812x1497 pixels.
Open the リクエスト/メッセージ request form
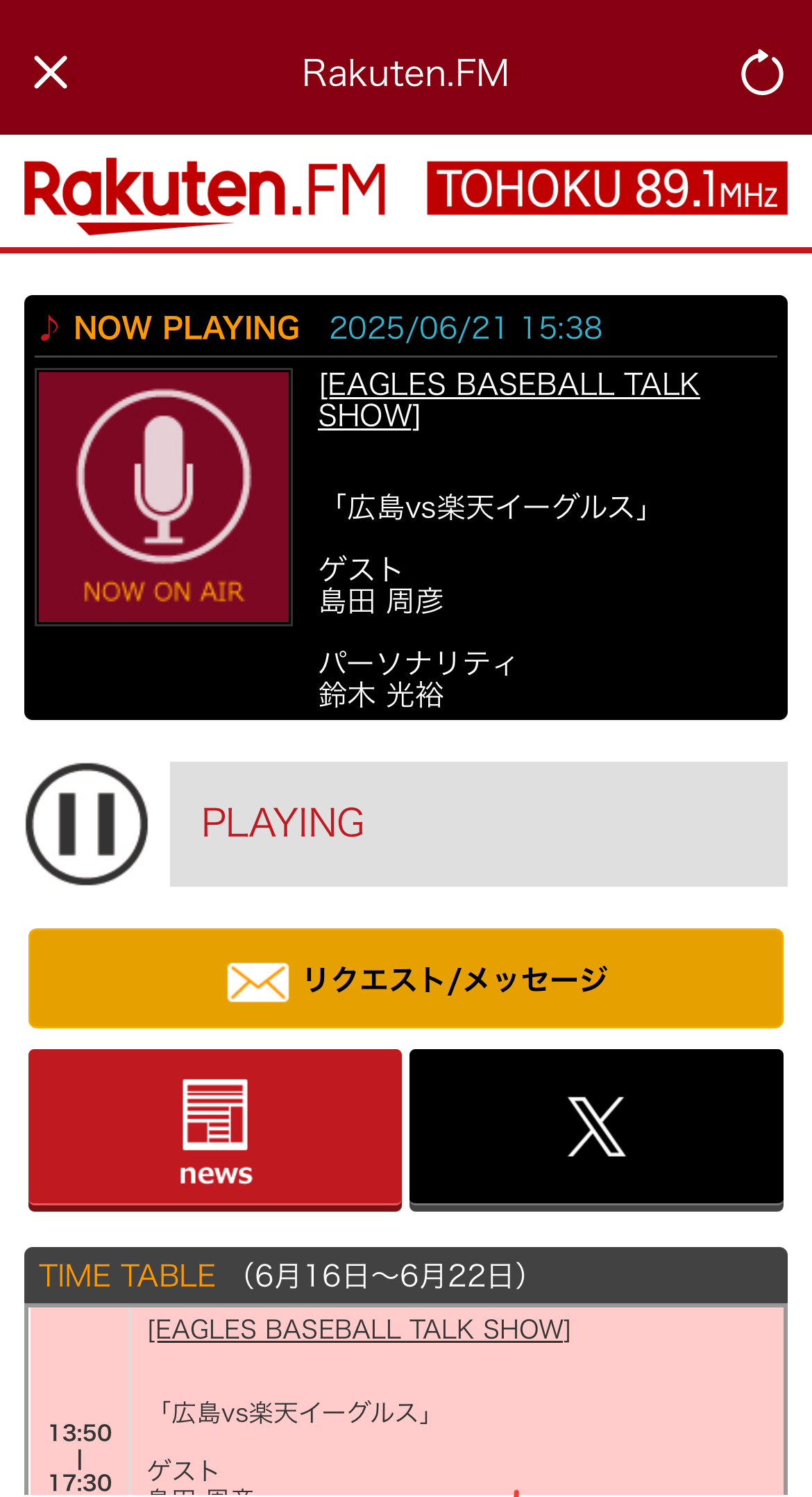(406, 978)
